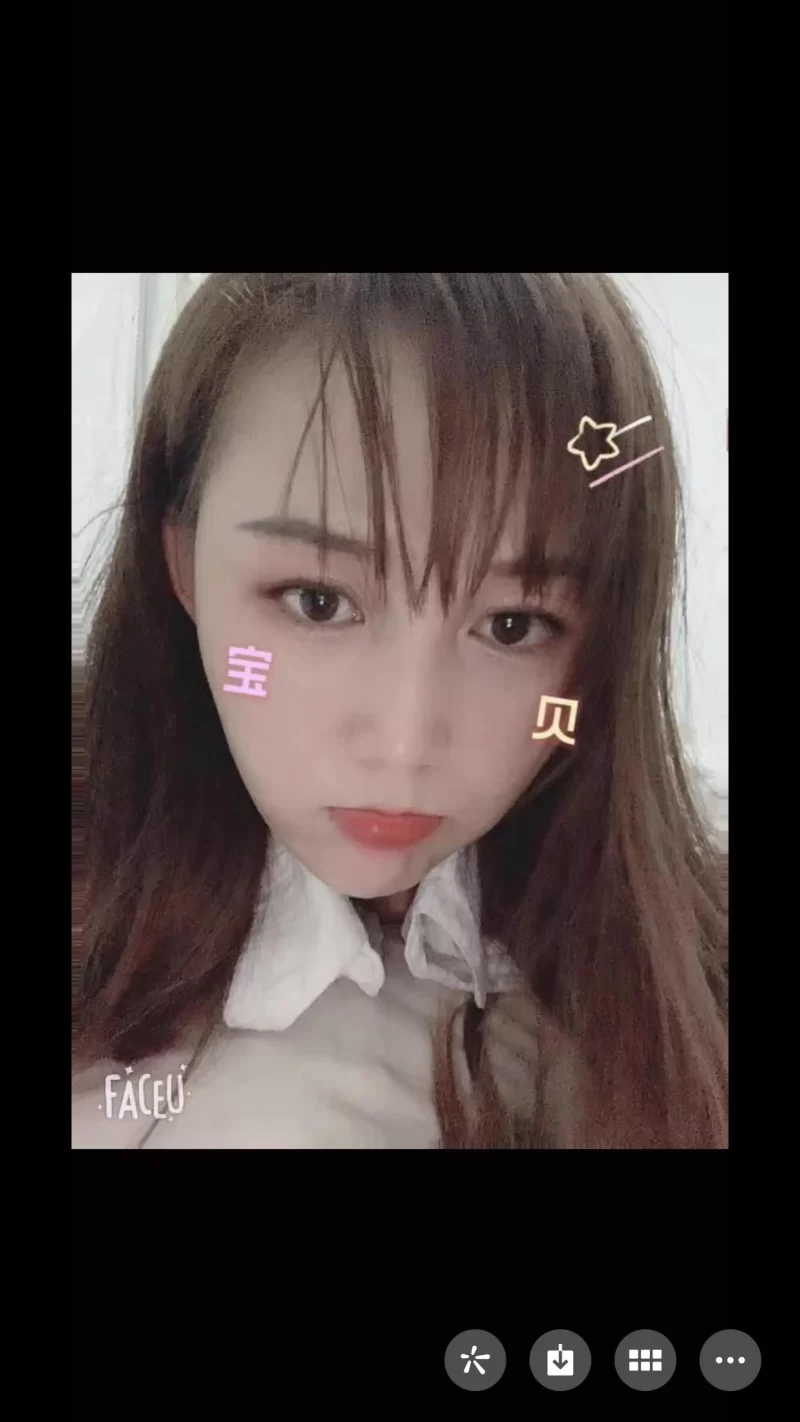The image size is (800, 1422).
Task: Open the three-dot more options menu
Action: click(x=730, y=1360)
